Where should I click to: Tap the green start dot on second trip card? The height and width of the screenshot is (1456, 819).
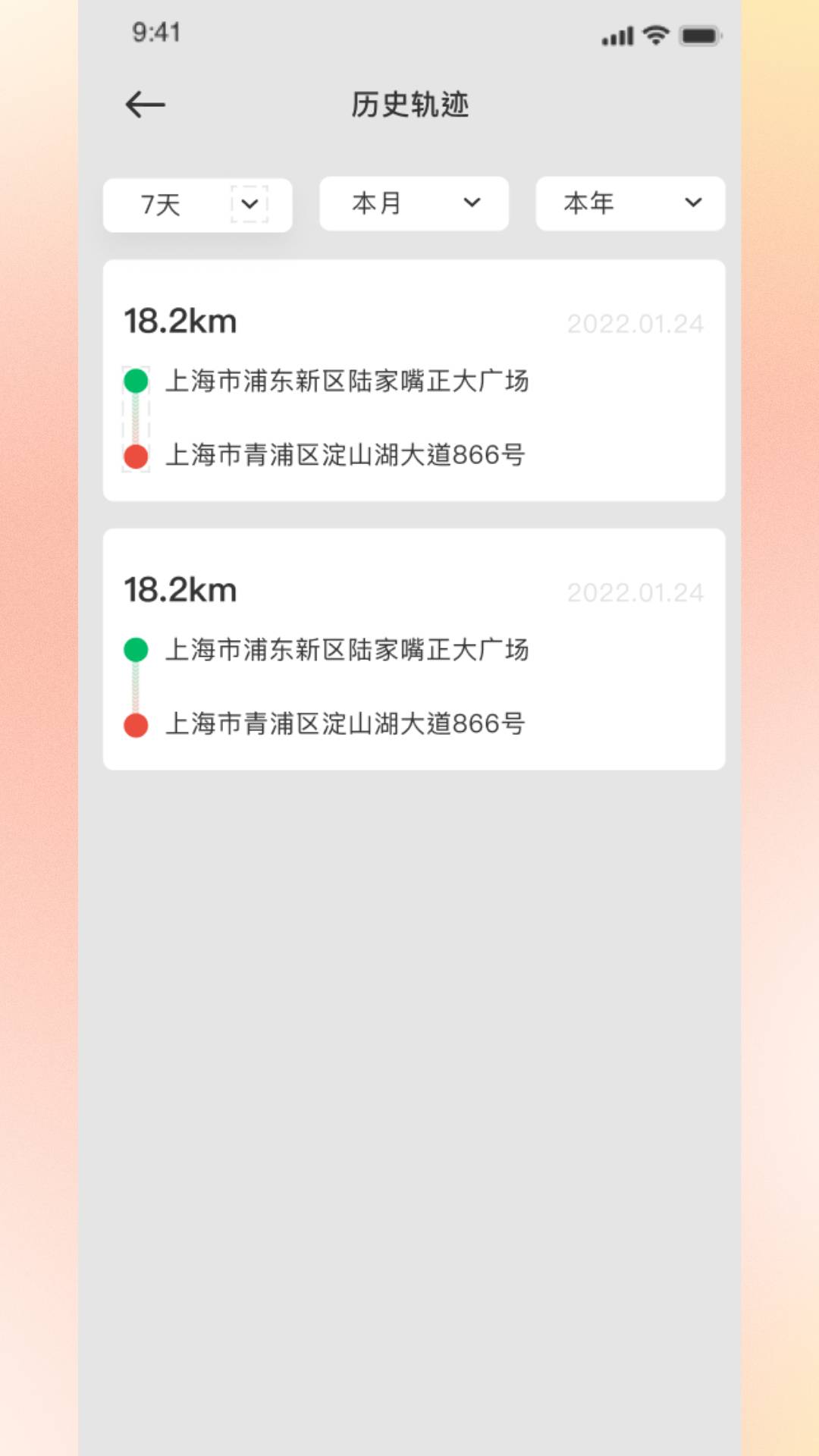coord(136,649)
